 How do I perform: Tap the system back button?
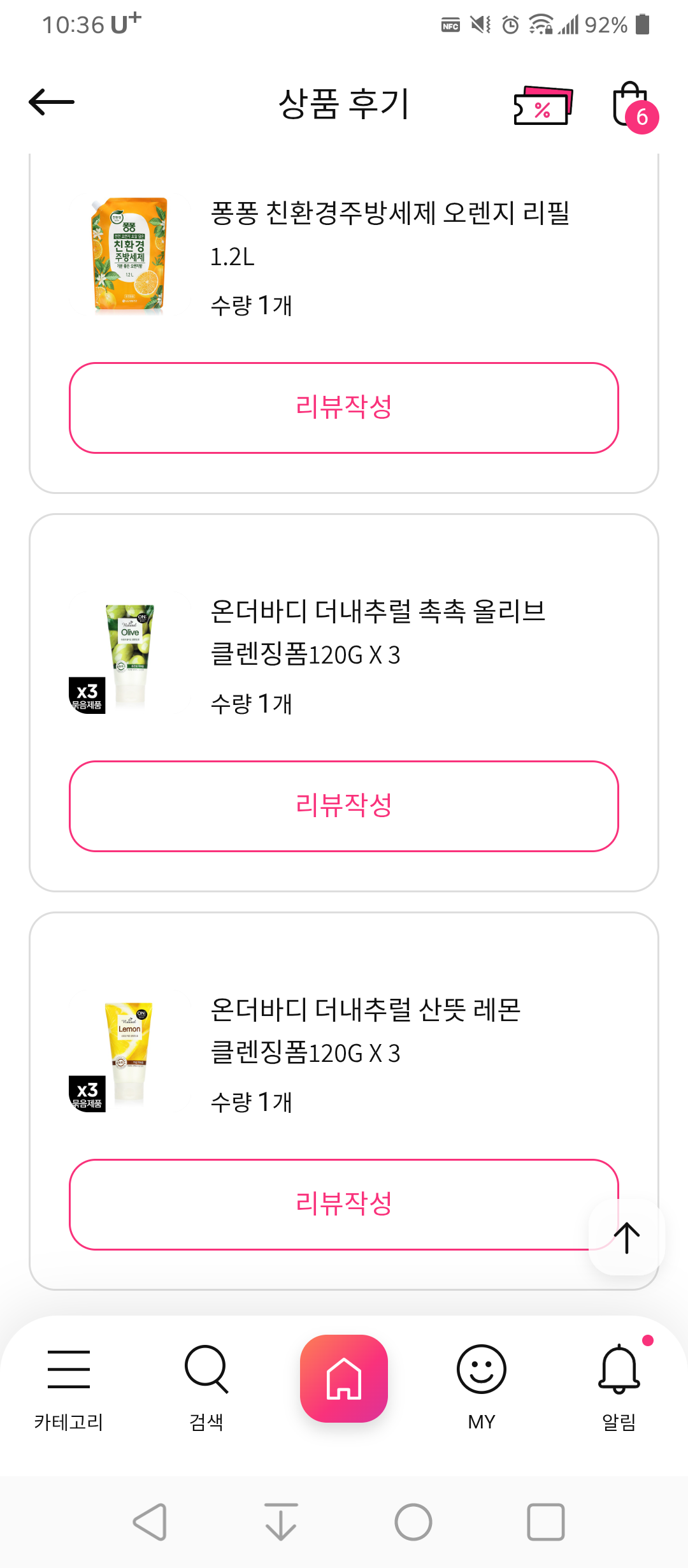point(150,1522)
